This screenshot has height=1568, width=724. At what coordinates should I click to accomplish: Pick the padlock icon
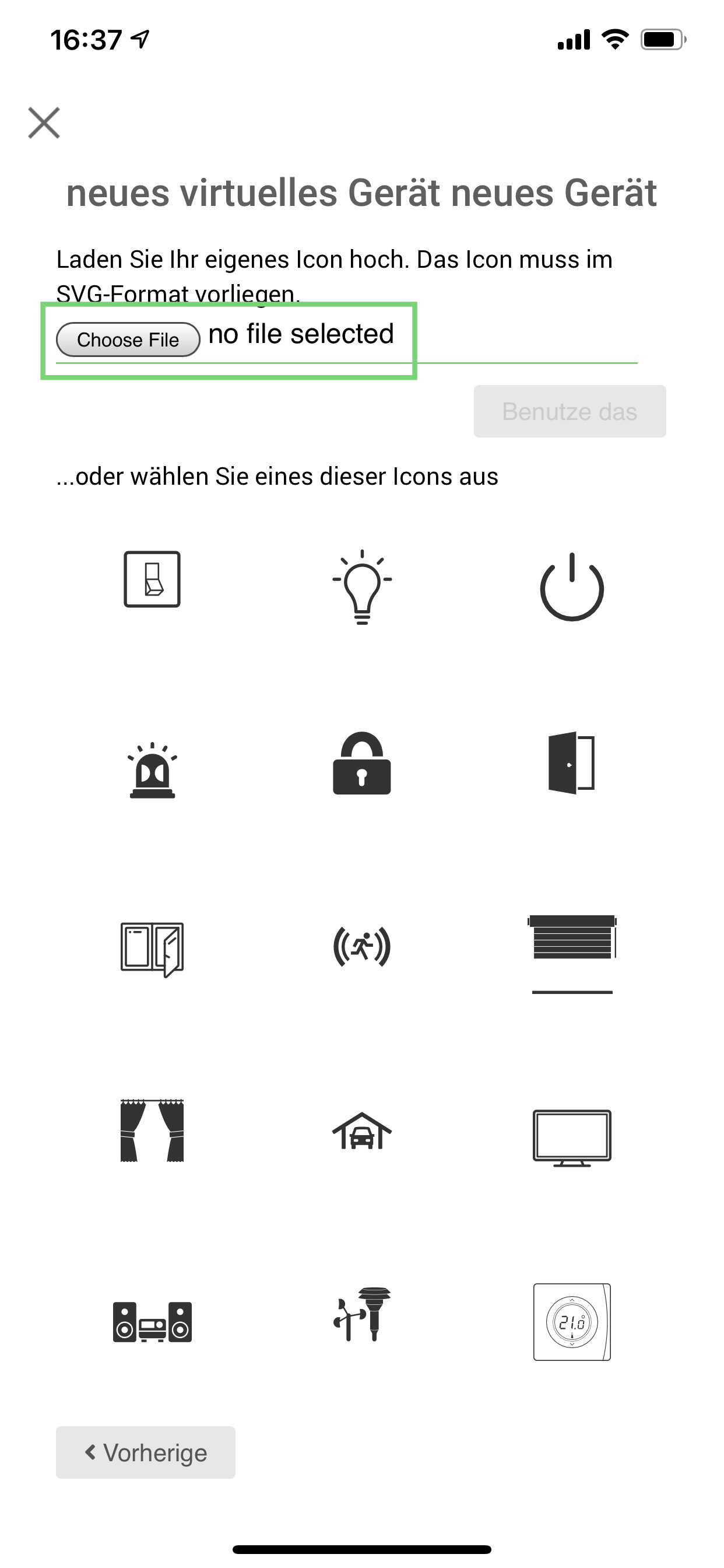(362, 764)
